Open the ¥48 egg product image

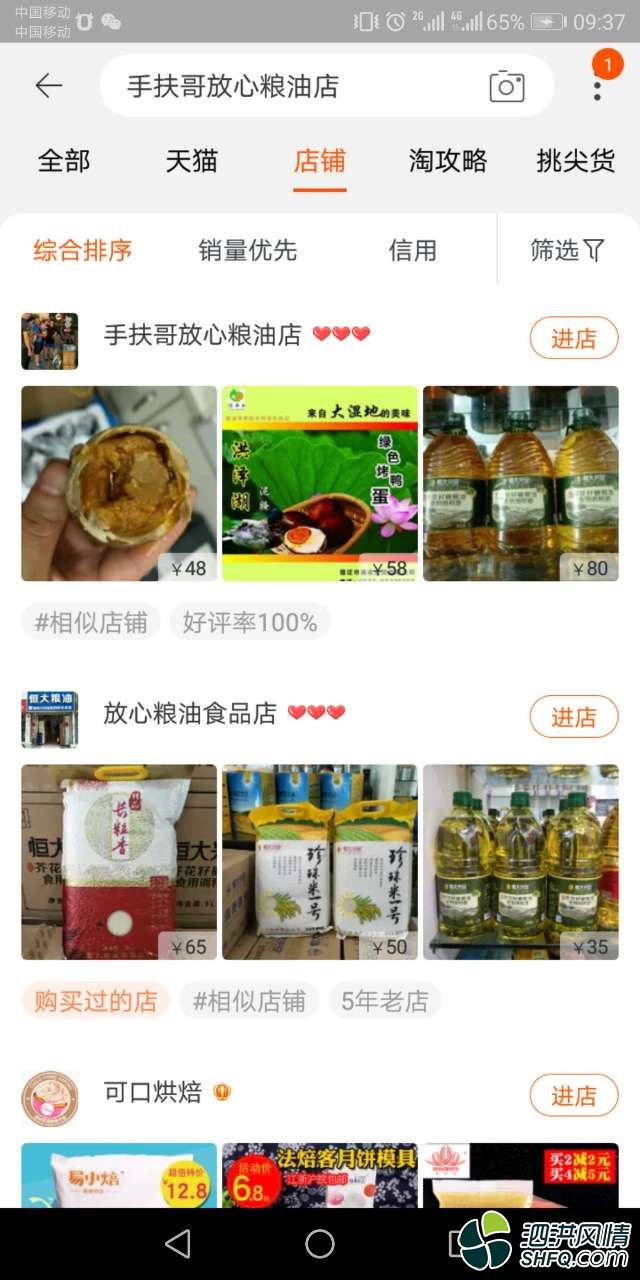point(119,483)
